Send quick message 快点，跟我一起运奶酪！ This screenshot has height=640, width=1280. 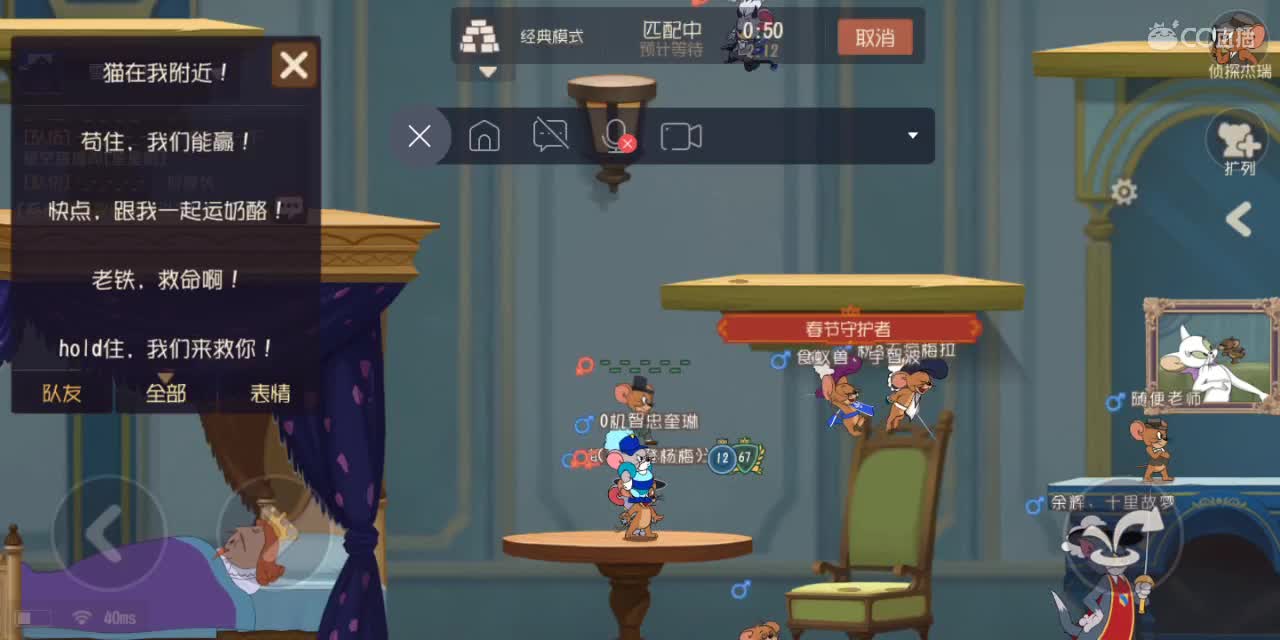point(166,211)
